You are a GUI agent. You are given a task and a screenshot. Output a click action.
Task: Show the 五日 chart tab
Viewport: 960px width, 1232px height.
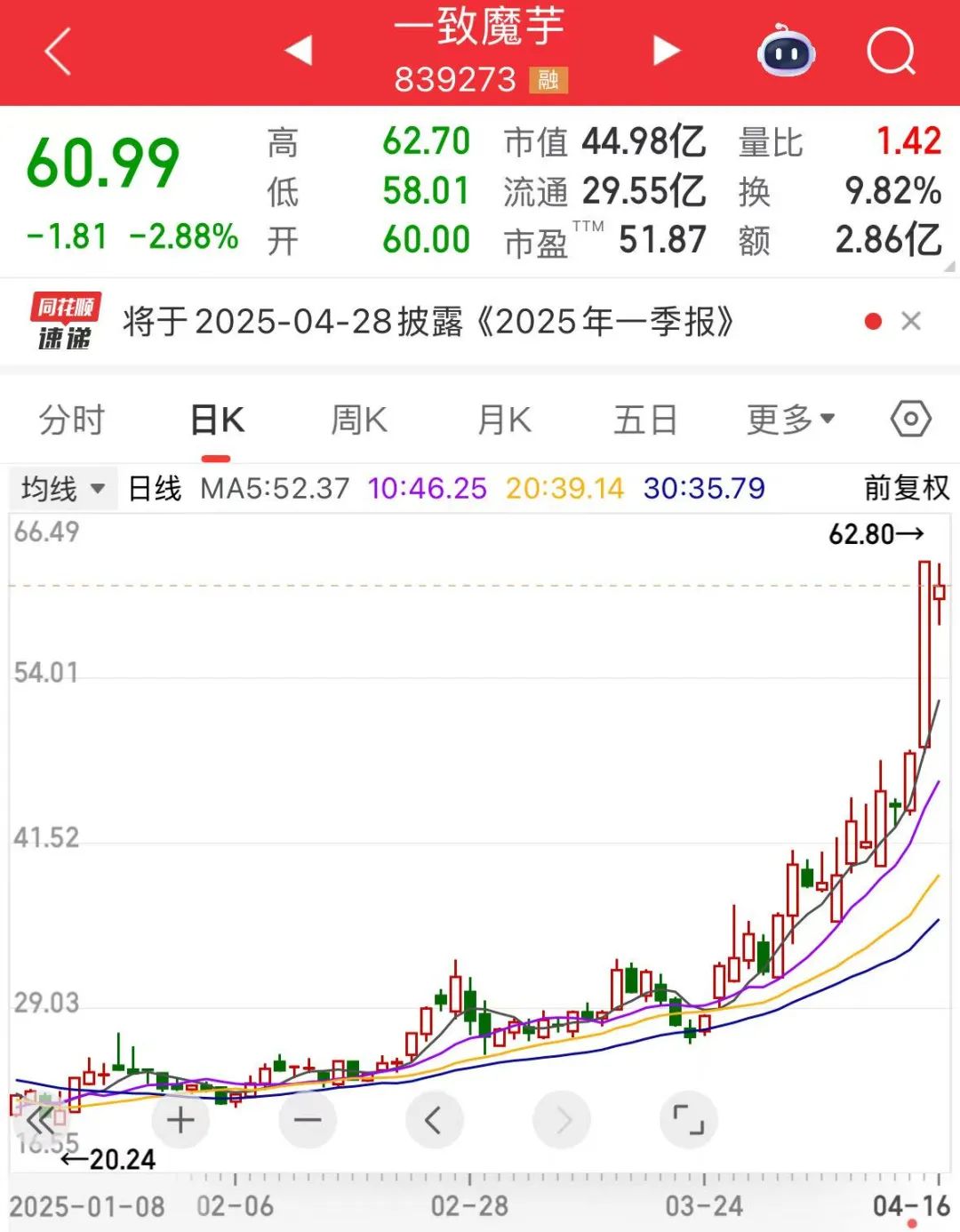pos(645,420)
